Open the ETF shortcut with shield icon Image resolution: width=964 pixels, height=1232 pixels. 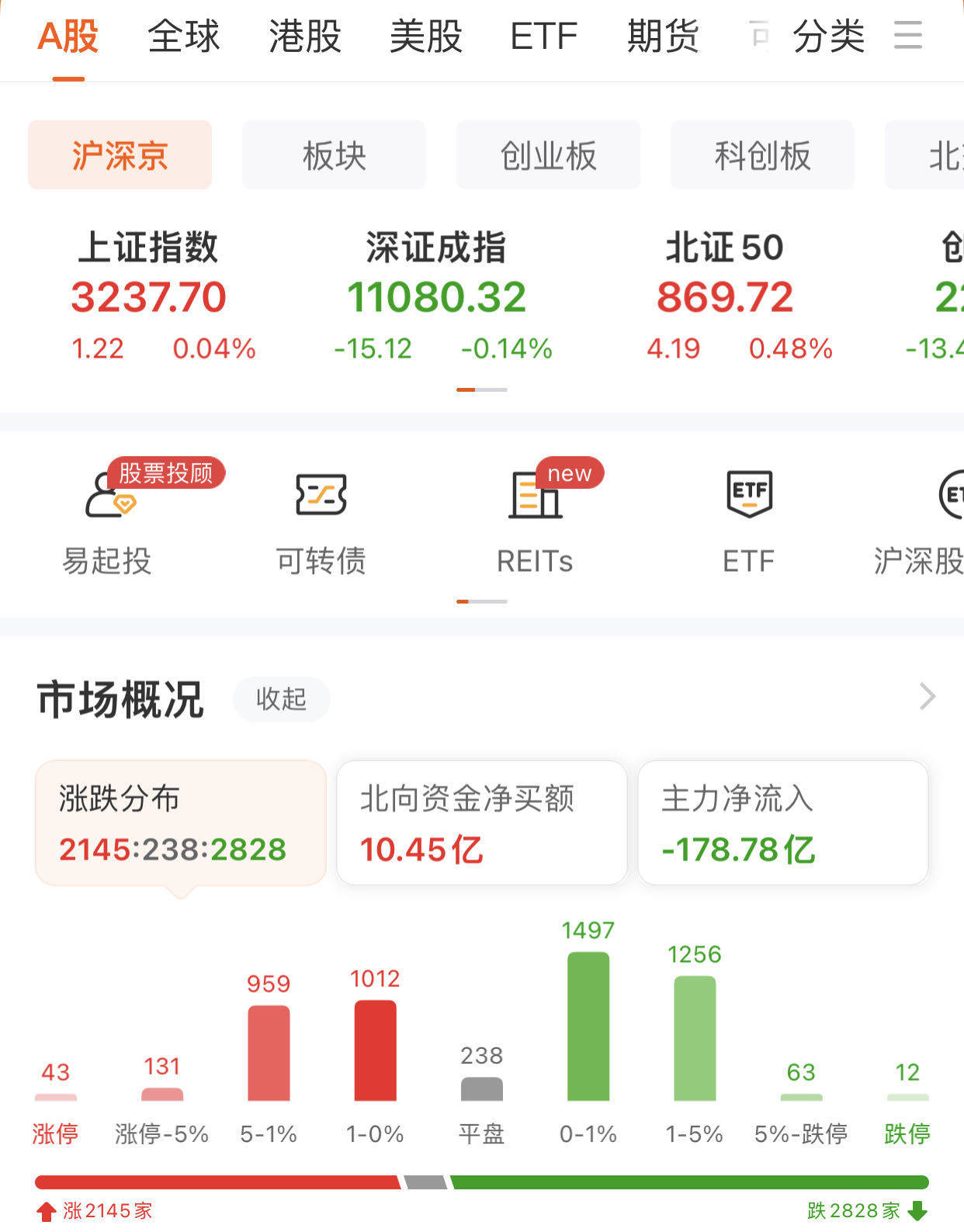coord(748,521)
